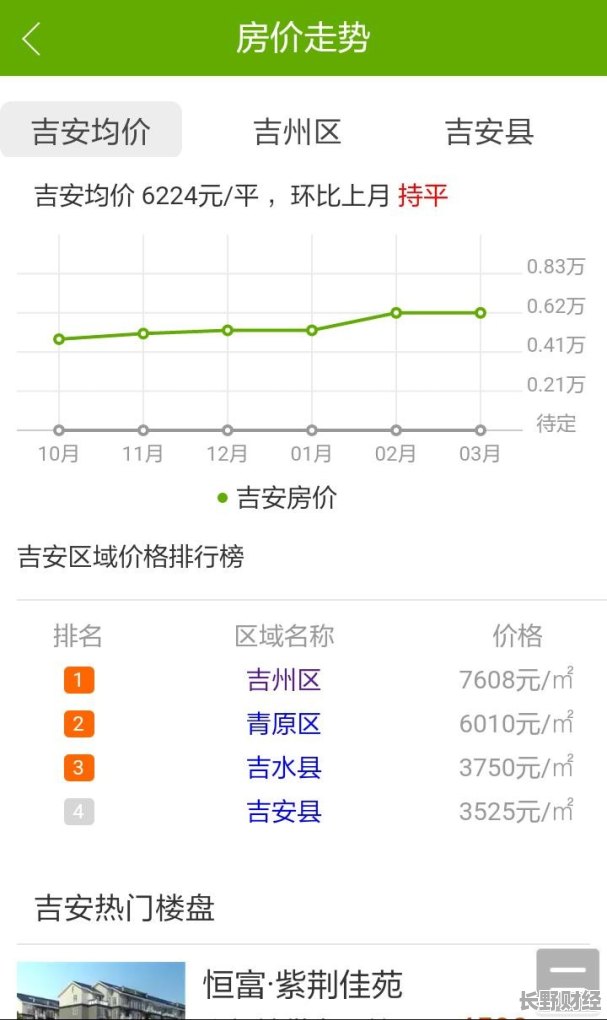Open the 青原区 region link
The image size is (607, 1020).
[x=284, y=723]
